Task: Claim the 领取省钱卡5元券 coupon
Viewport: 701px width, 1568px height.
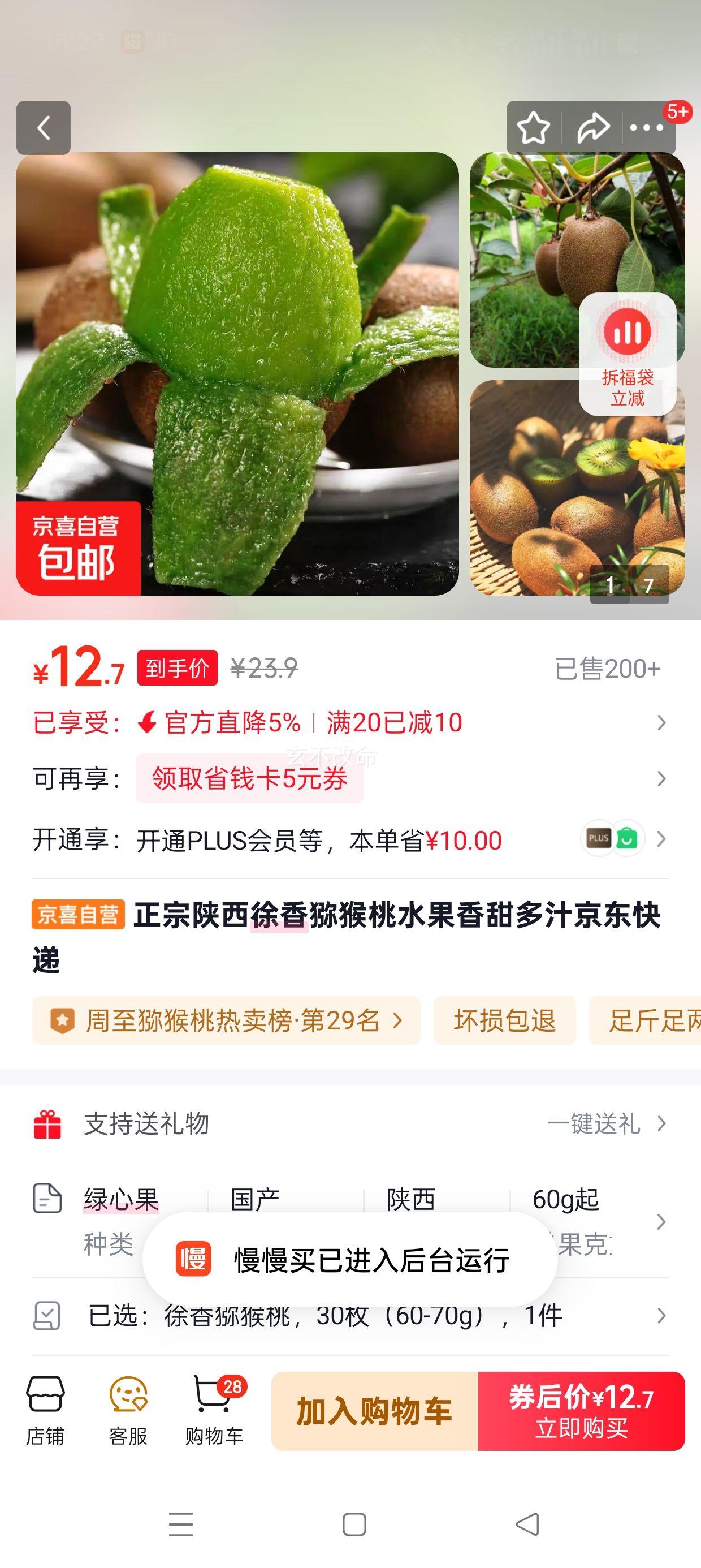Action: tap(249, 782)
